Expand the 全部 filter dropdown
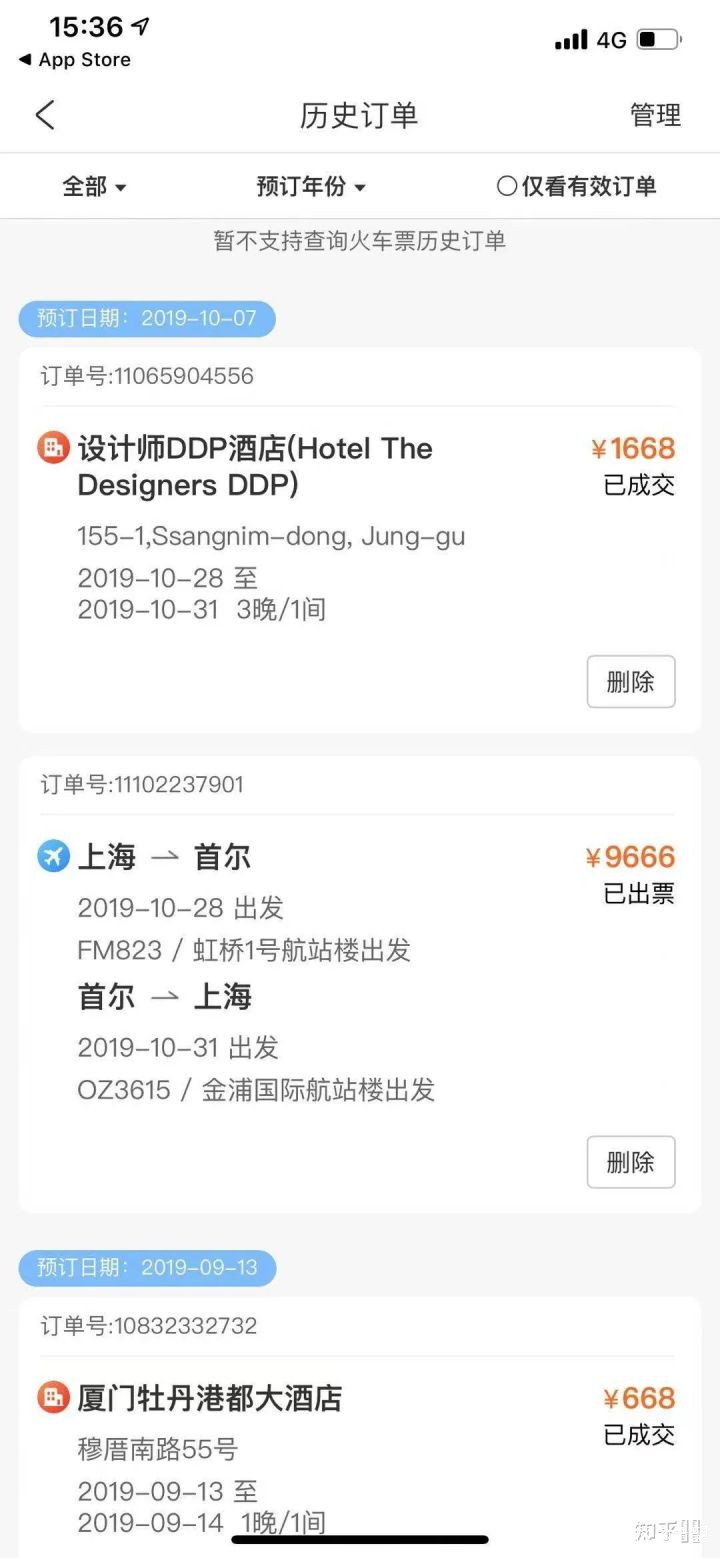This screenshot has height=1558, width=720. [94, 186]
